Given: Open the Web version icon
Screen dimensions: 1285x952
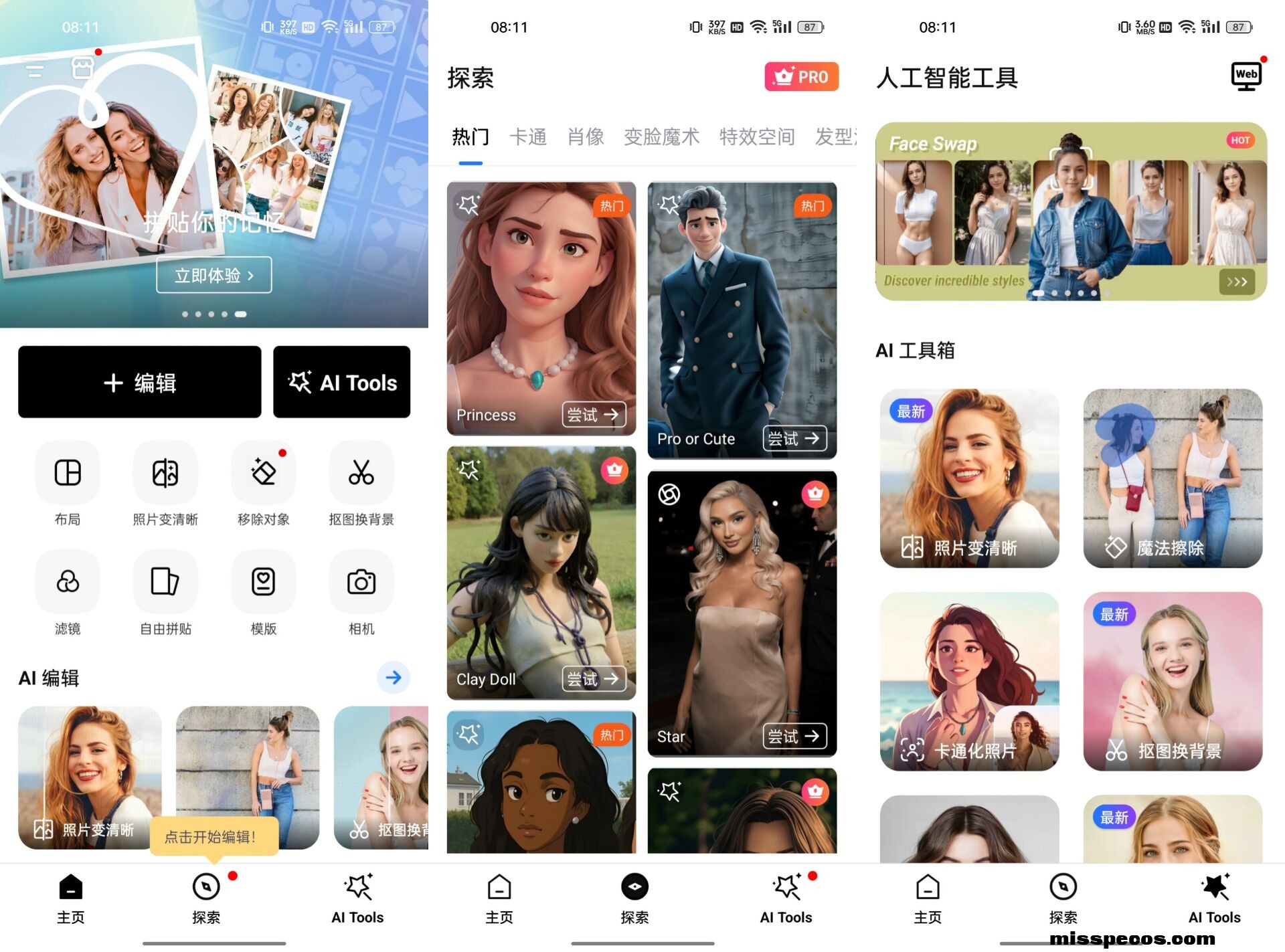Looking at the screenshot, I should pyautogui.click(x=1246, y=76).
